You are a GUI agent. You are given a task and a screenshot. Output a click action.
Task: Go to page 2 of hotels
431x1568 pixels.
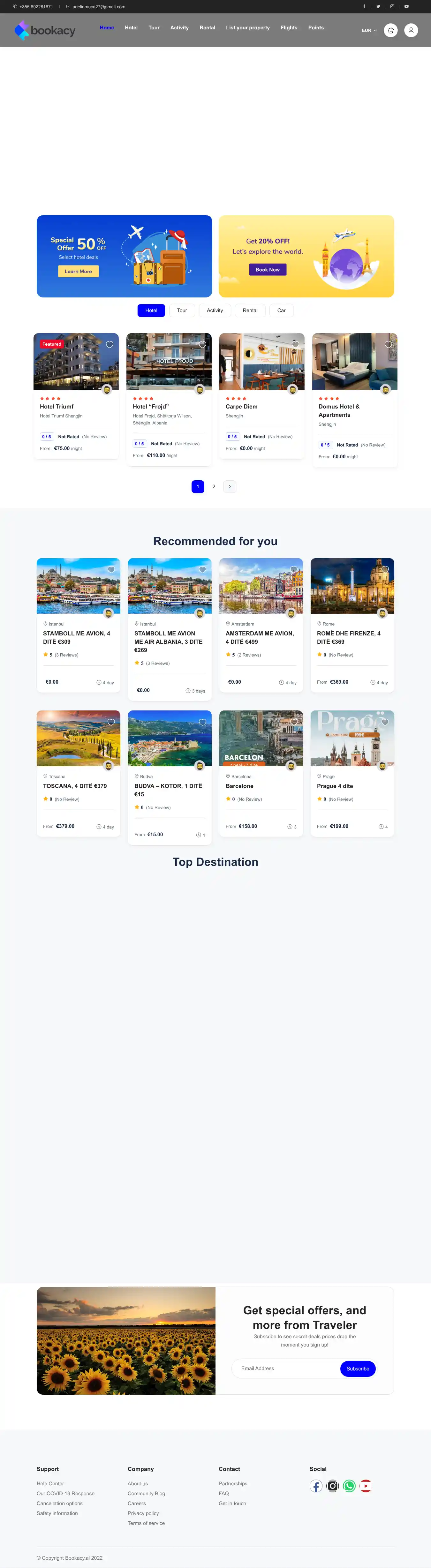pyautogui.click(x=214, y=486)
